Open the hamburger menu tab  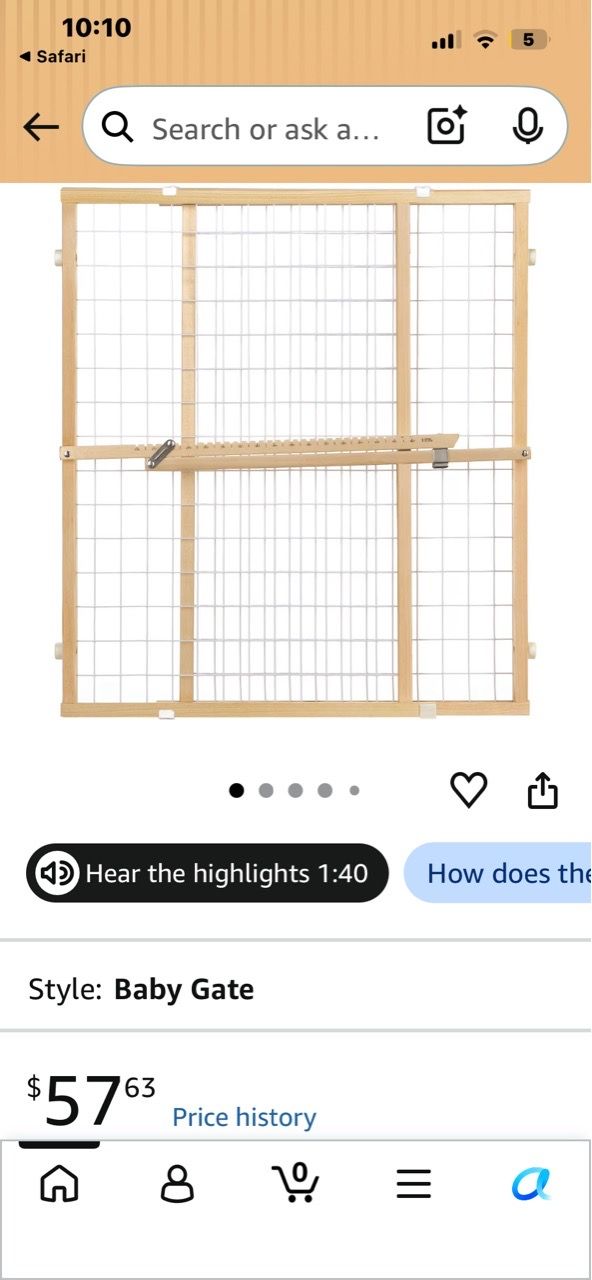click(413, 1185)
